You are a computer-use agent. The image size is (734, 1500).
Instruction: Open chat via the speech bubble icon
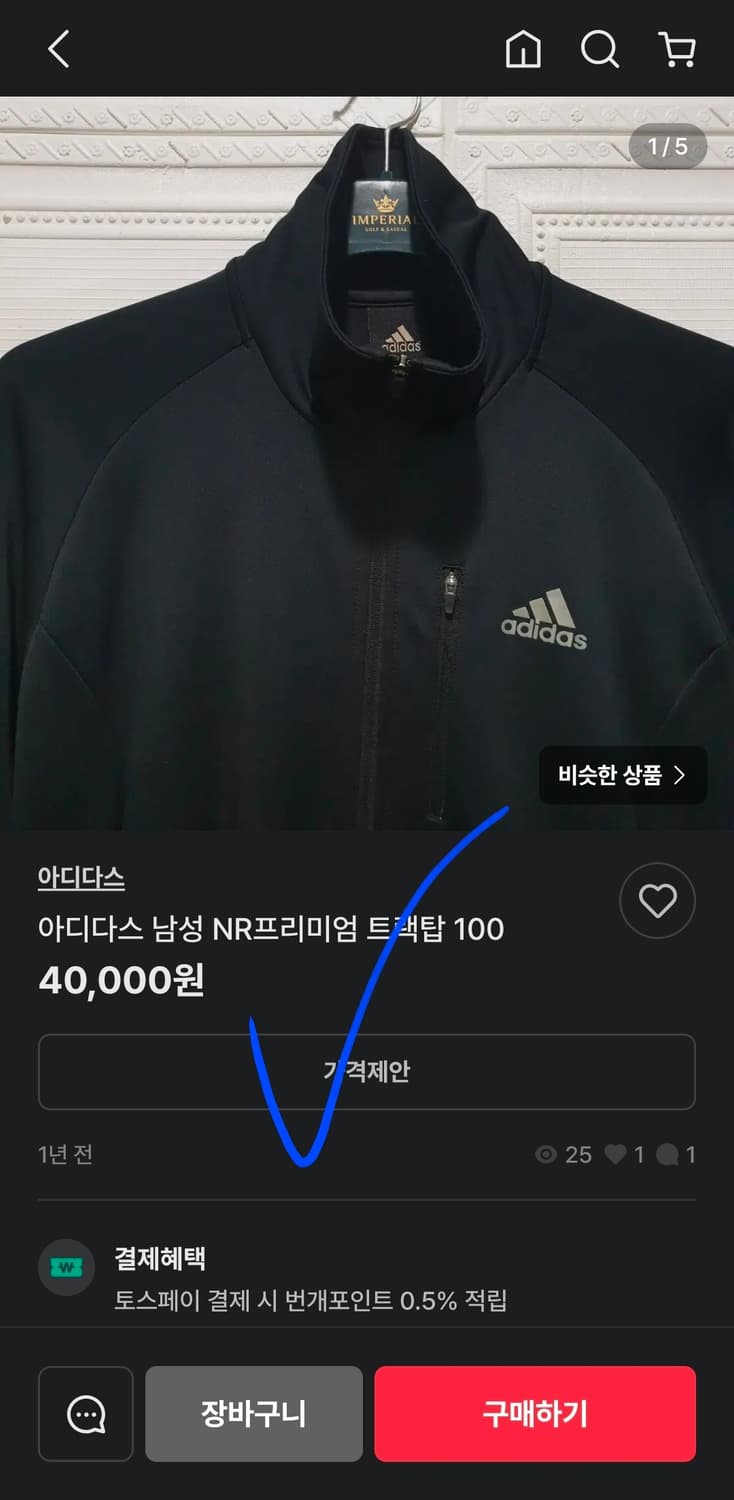[x=85, y=1414]
